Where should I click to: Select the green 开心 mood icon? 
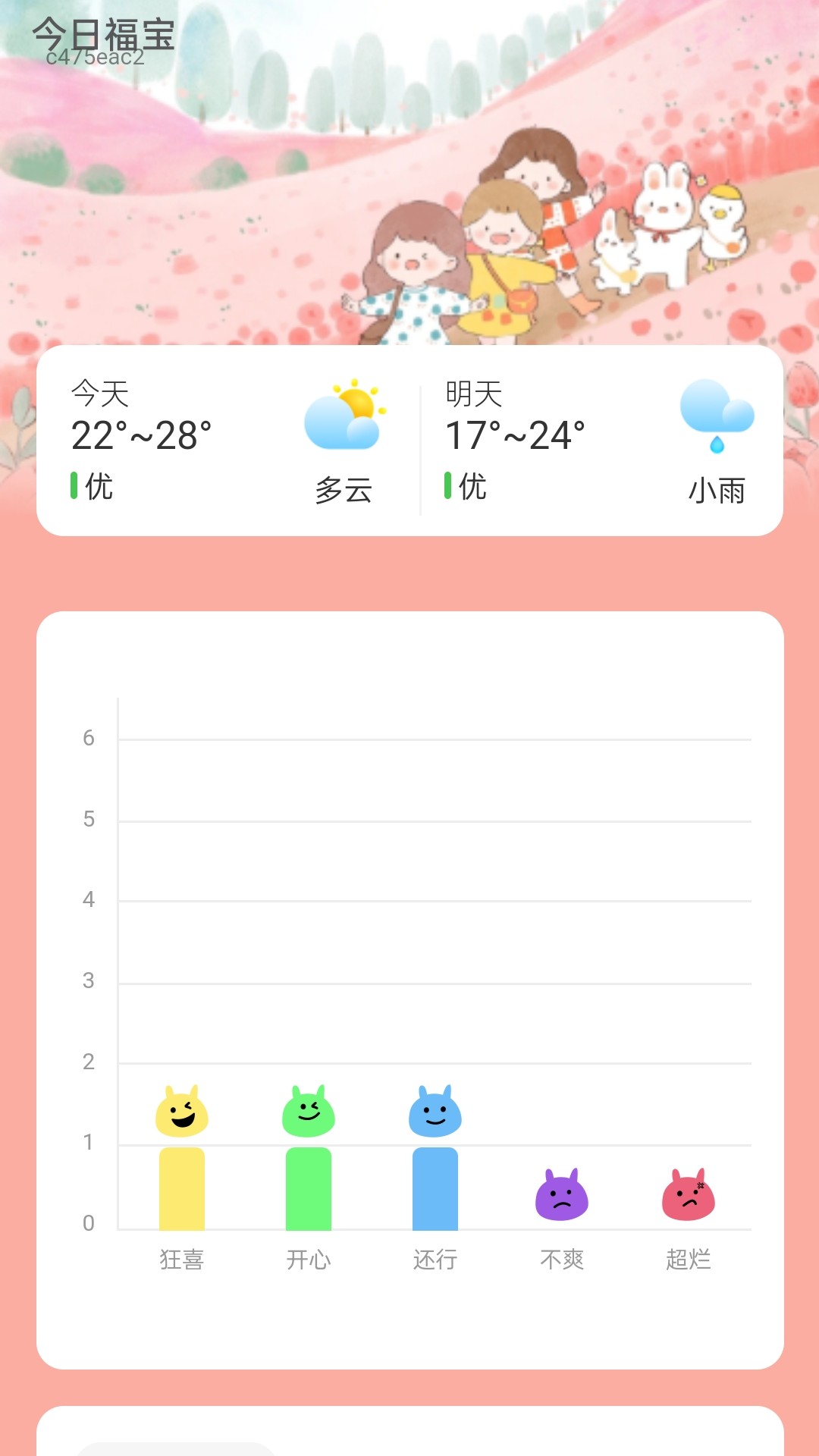pos(309,1111)
